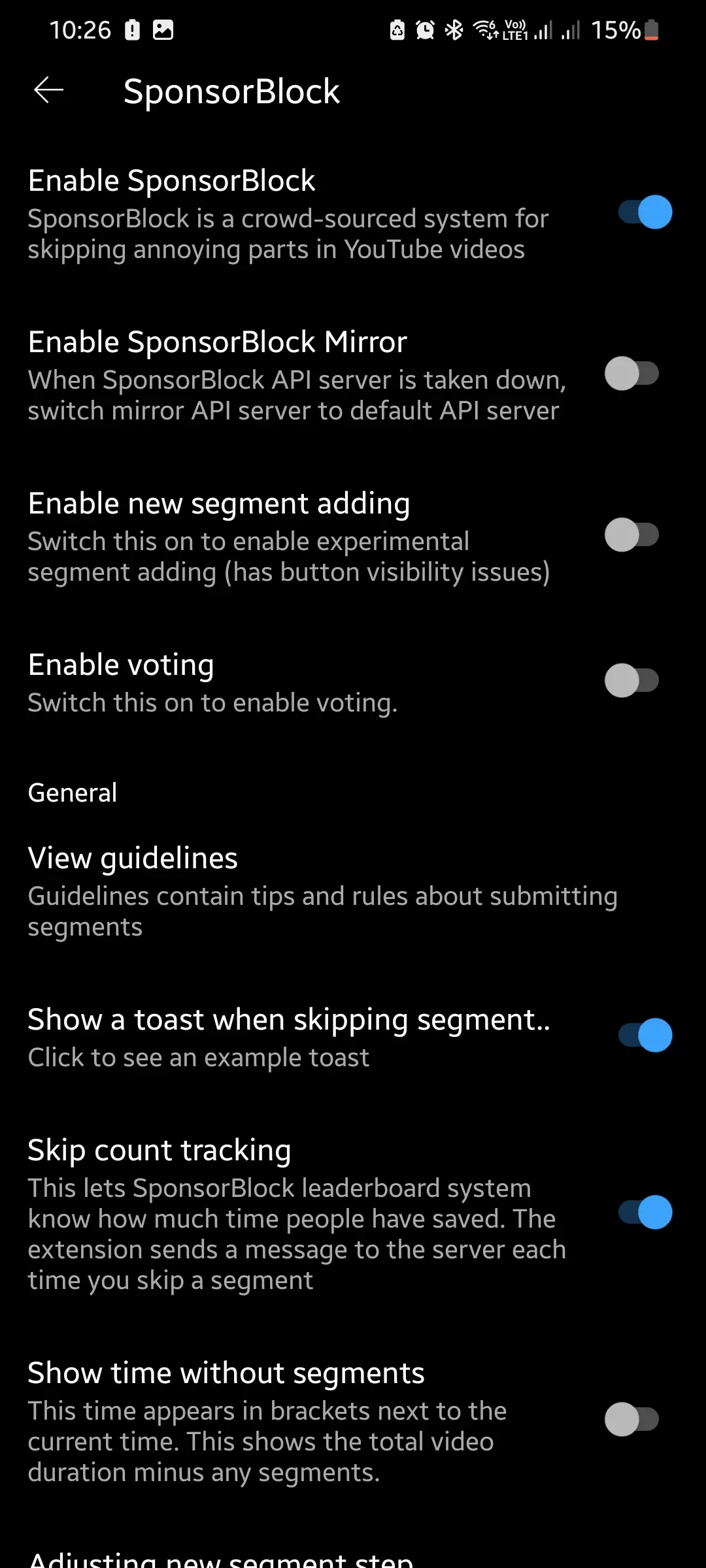
Task: Turn off Skip count tracking
Action: [x=645, y=1213]
